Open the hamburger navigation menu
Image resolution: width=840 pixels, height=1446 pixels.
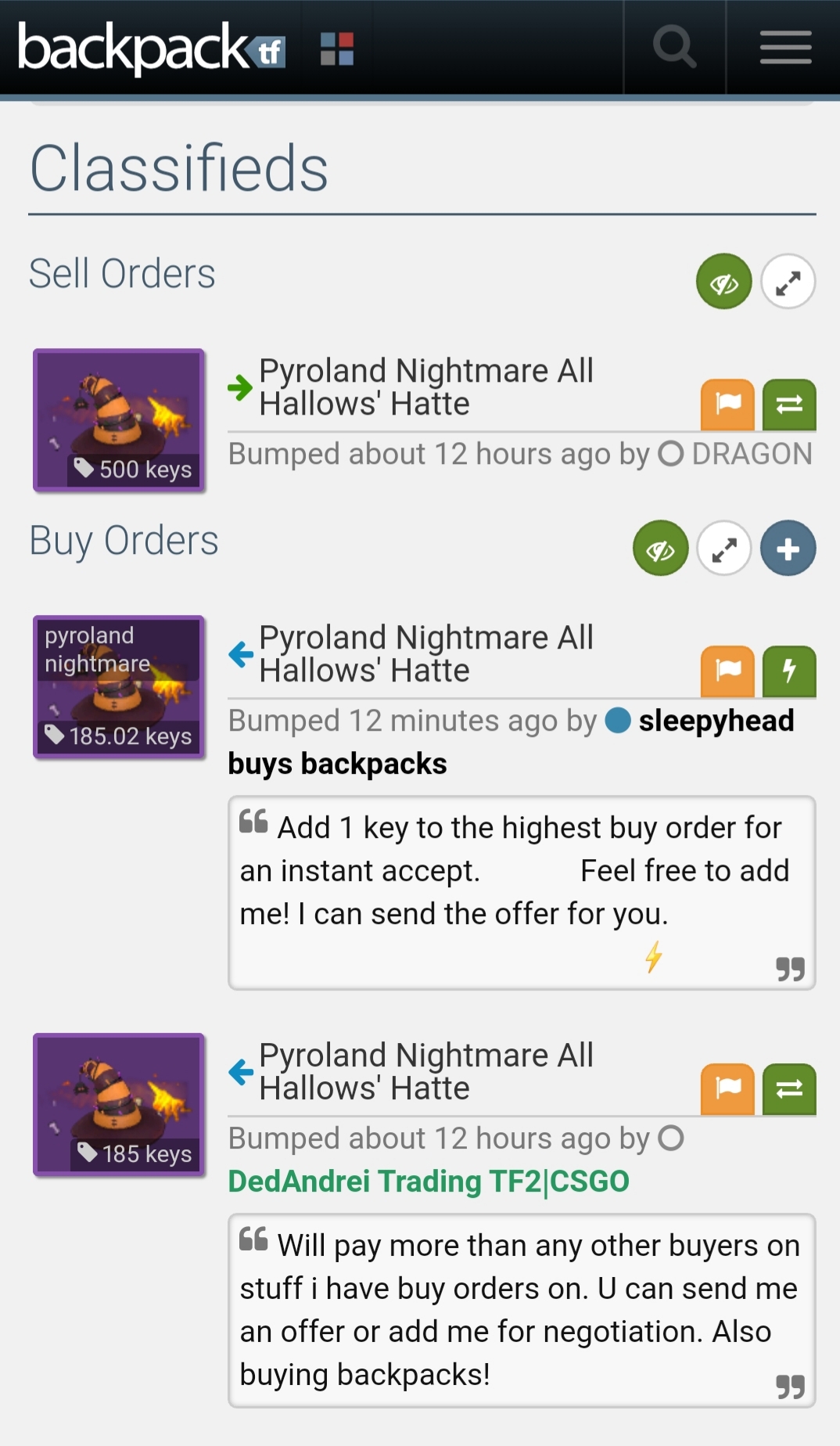pos(785,47)
